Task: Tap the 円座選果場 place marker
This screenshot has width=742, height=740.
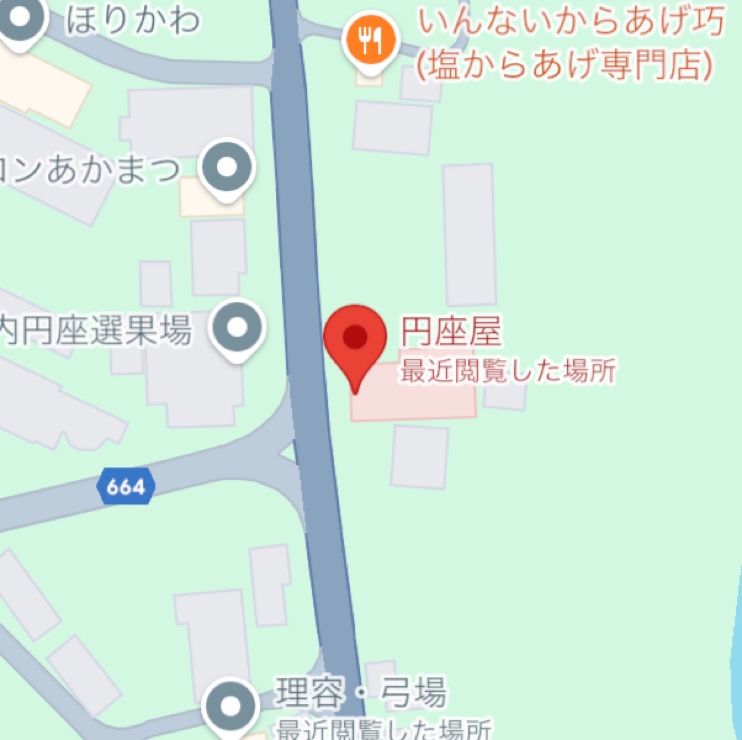Action: pyautogui.click(x=238, y=329)
